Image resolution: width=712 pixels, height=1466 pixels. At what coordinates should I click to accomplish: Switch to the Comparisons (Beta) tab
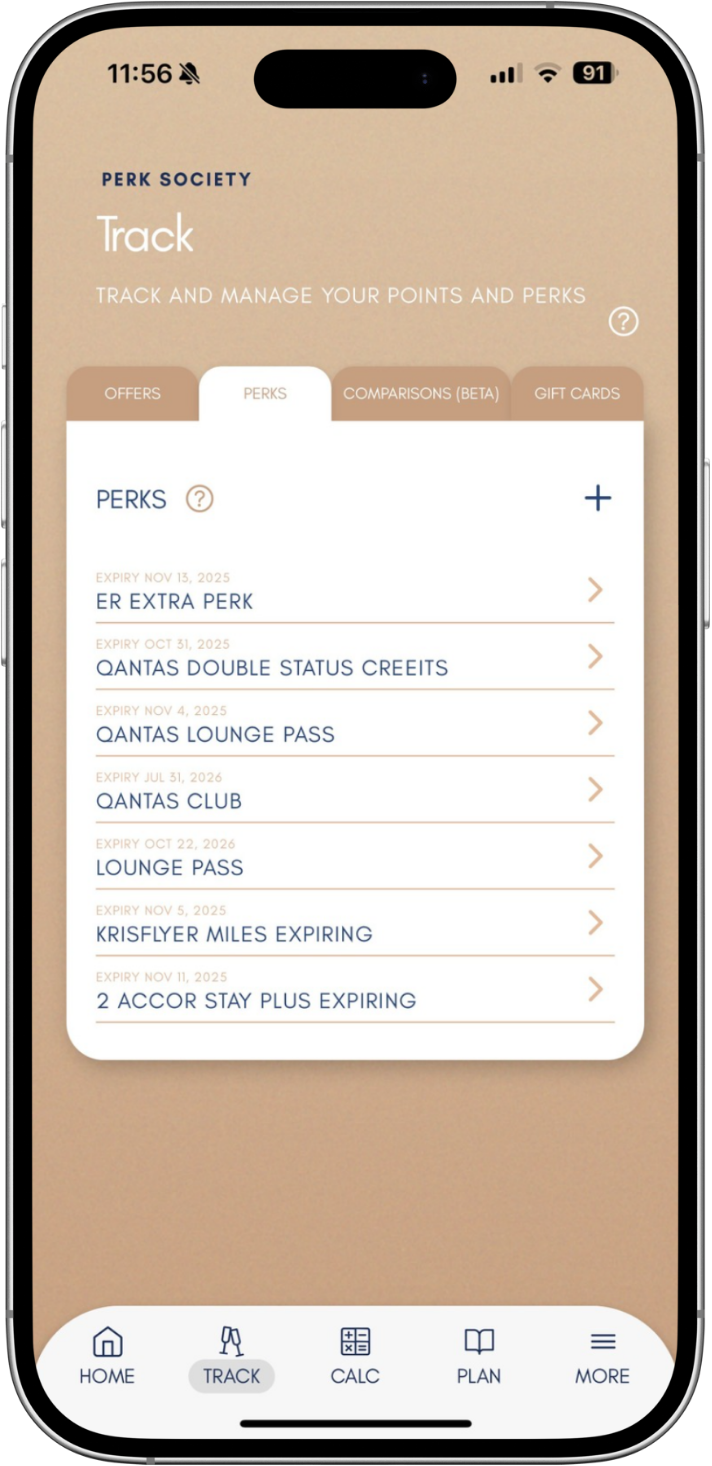point(421,394)
